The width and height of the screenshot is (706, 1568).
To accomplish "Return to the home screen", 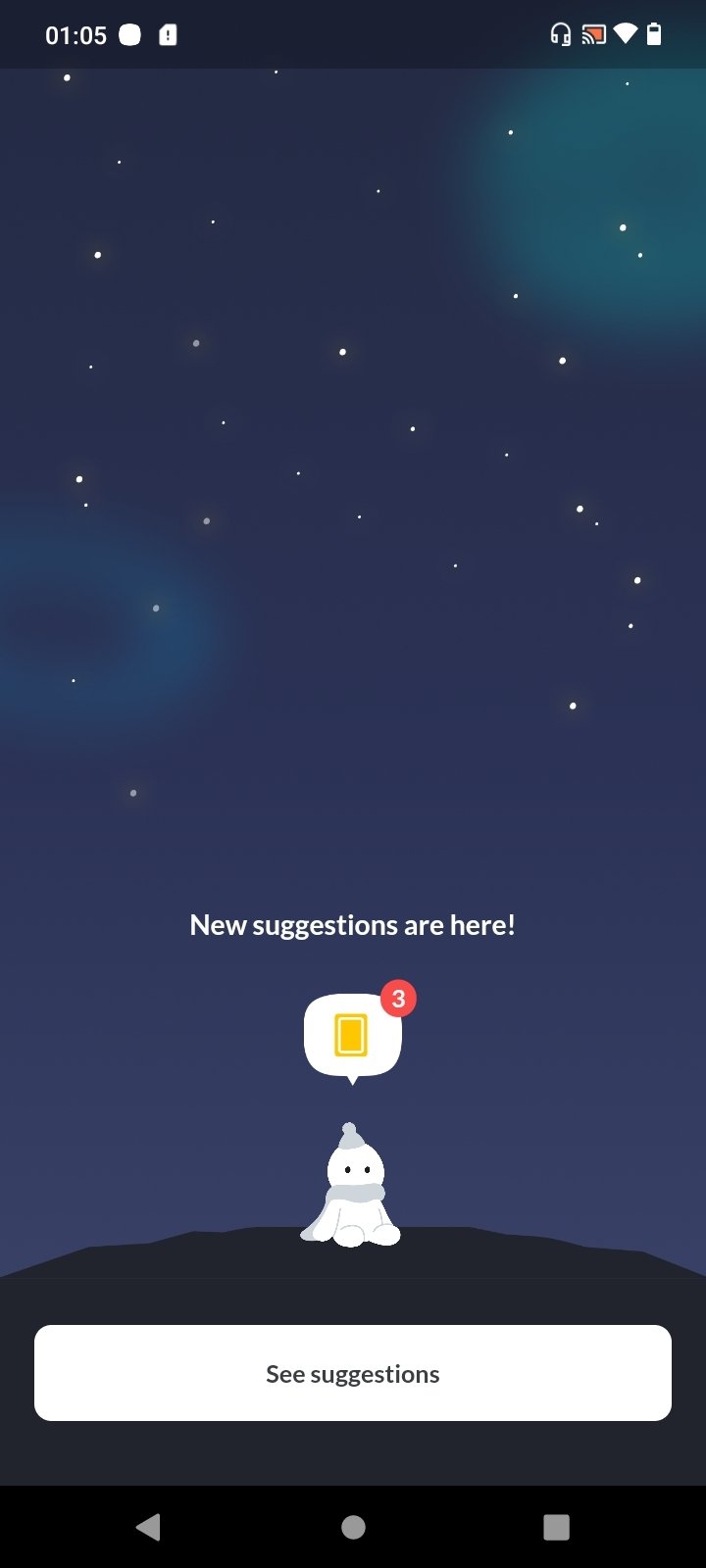I will pos(353,1527).
